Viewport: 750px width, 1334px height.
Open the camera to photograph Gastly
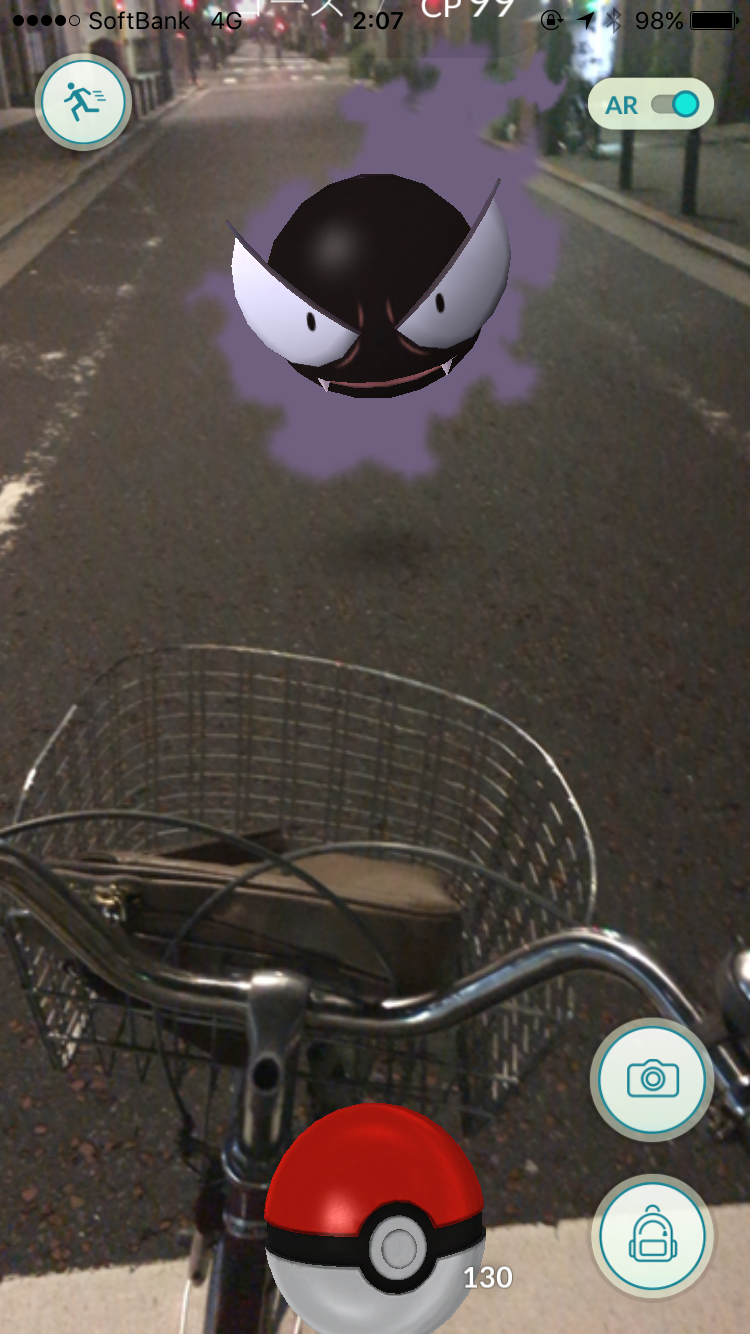pyautogui.click(x=652, y=1080)
